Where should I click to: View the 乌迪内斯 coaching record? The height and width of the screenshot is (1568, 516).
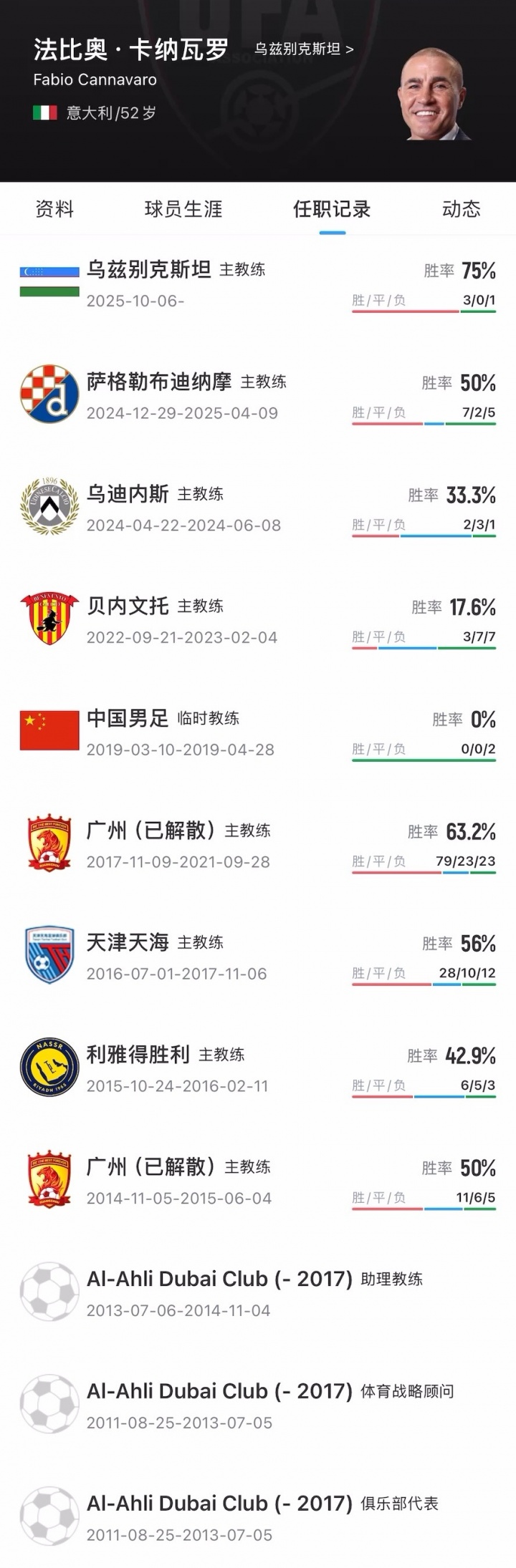pyautogui.click(x=258, y=508)
